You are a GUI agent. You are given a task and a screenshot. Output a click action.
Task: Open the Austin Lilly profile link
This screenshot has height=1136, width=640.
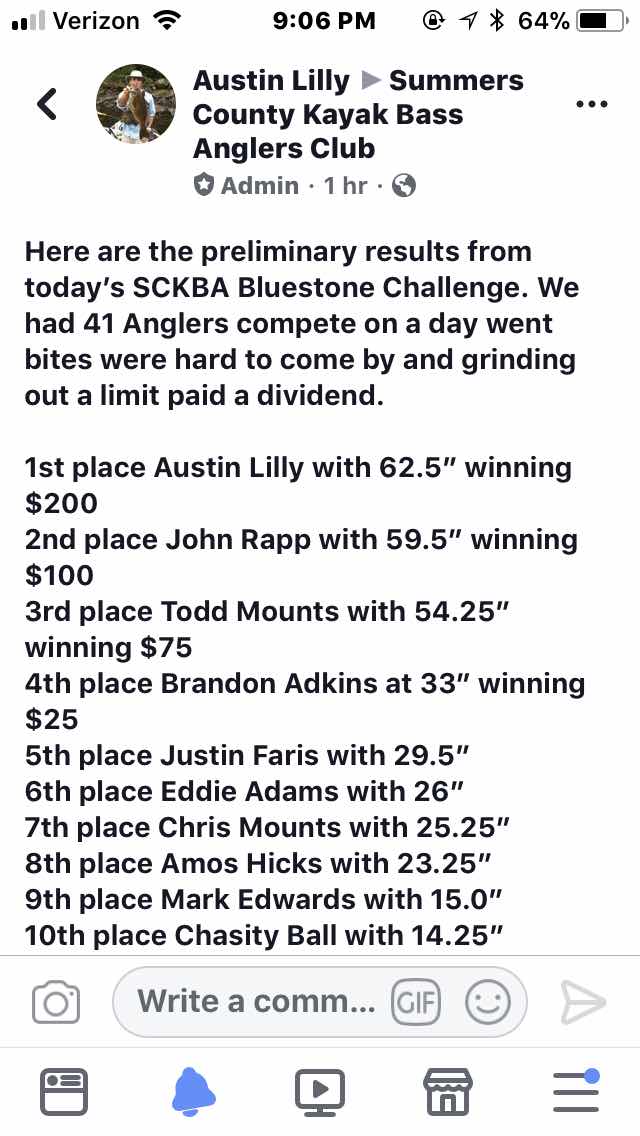pos(271,81)
